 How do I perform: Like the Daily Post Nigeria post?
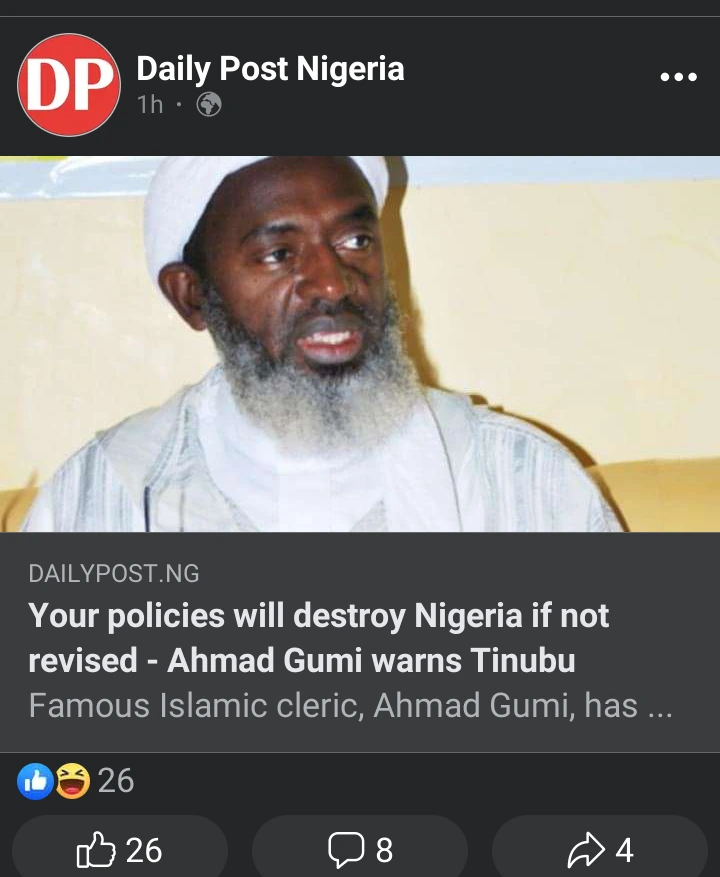[119, 850]
